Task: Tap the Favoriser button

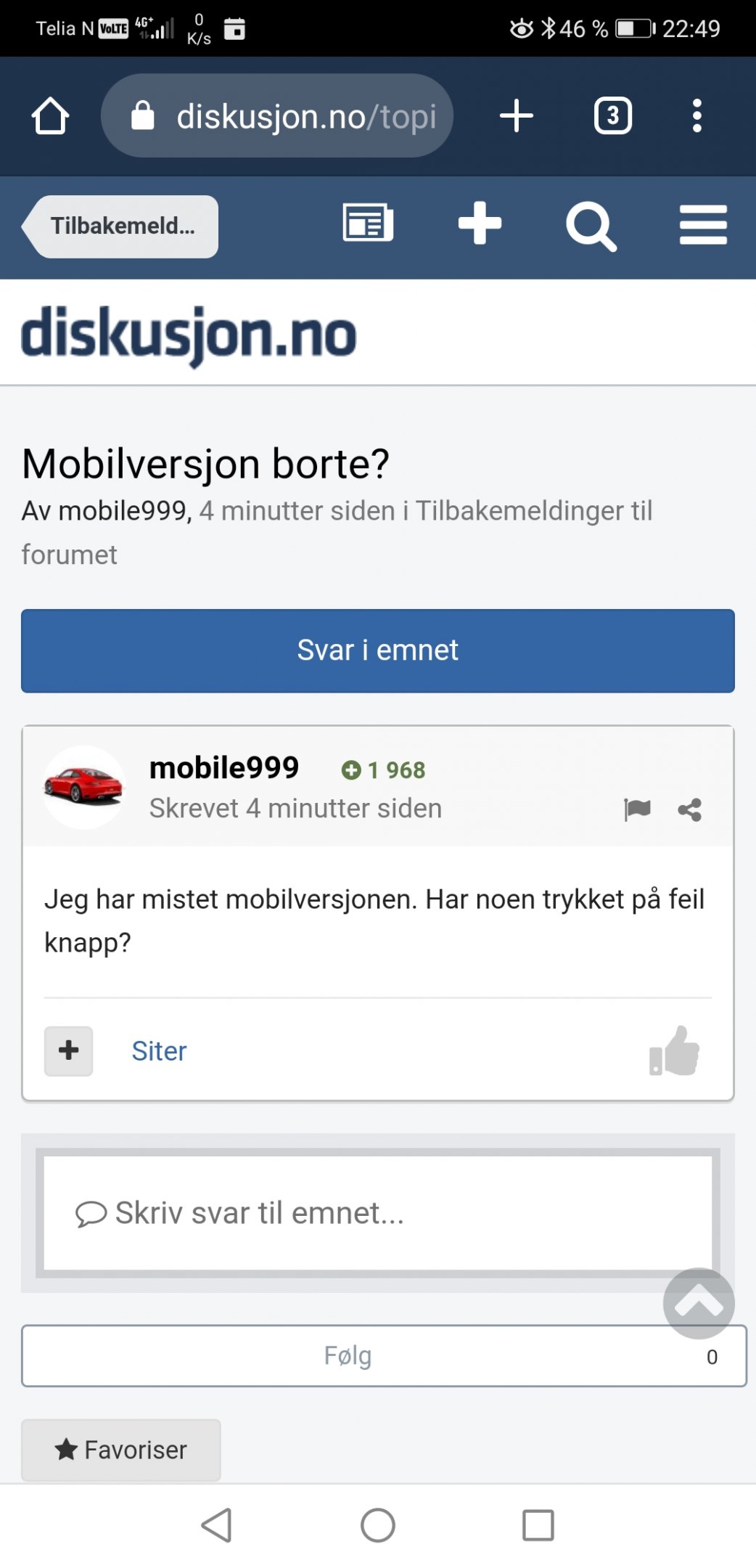Action: pyautogui.click(x=121, y=1450)
